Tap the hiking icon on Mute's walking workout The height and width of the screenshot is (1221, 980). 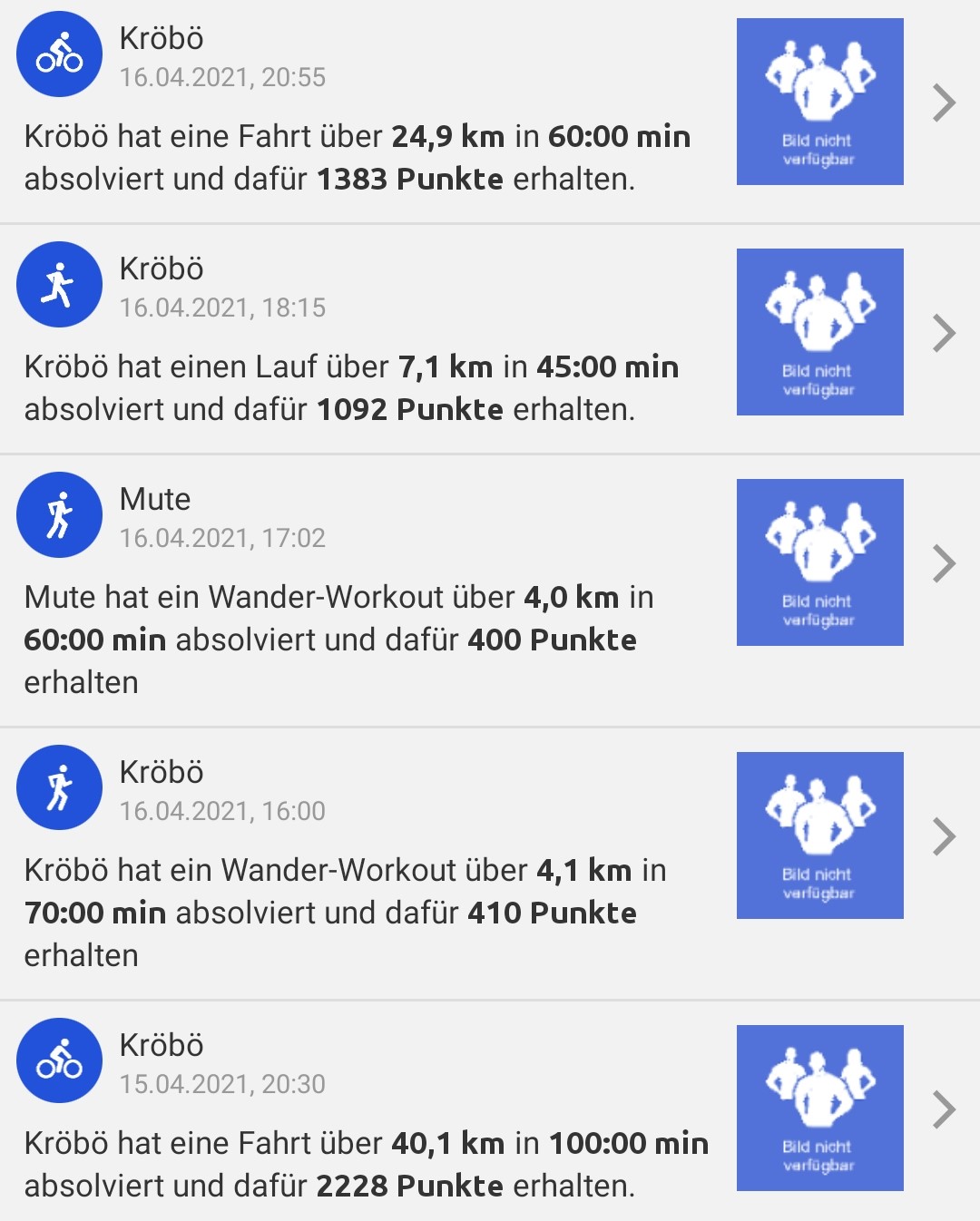[58, 513]
